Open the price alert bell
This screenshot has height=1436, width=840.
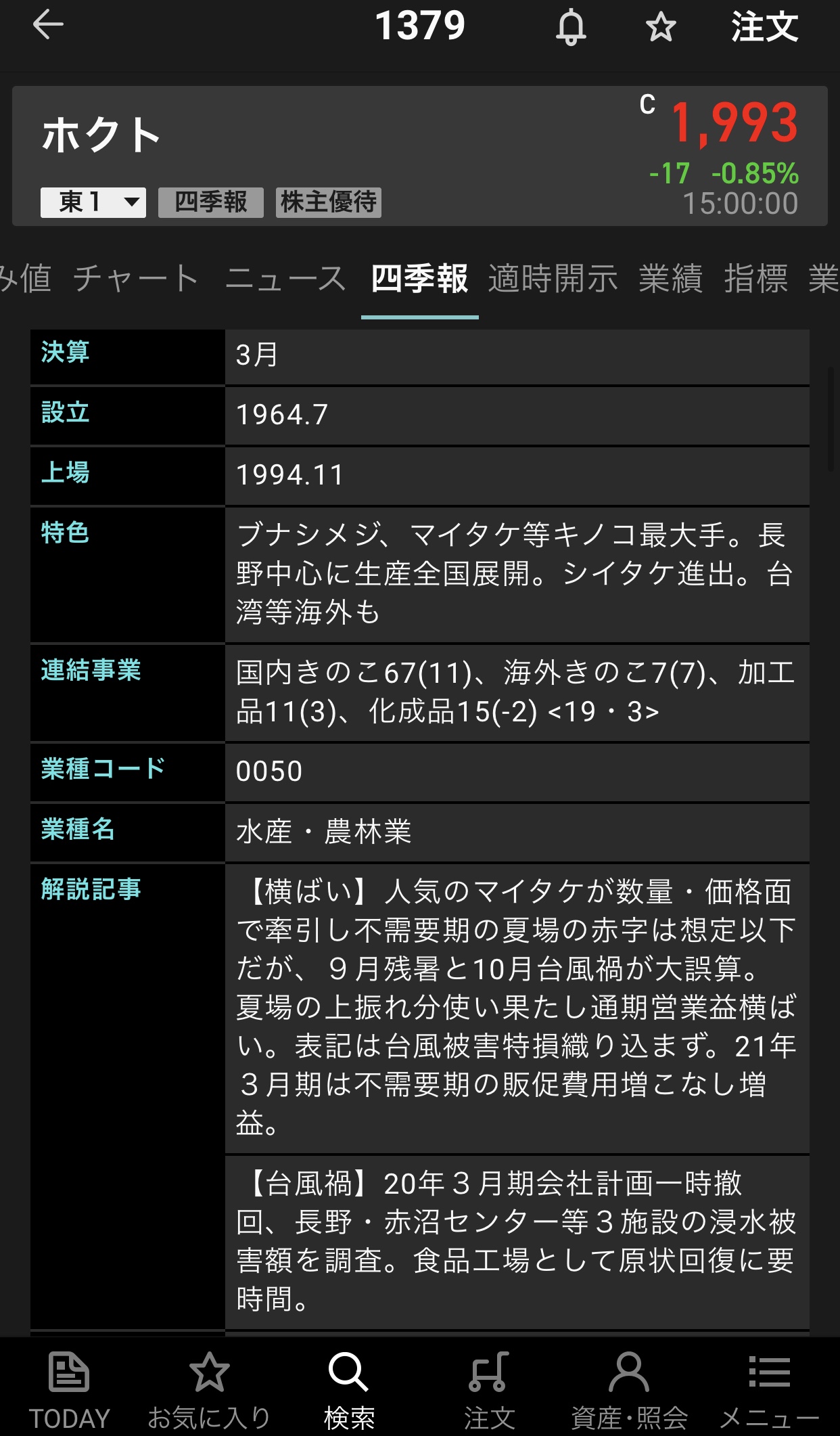(571, 27)
